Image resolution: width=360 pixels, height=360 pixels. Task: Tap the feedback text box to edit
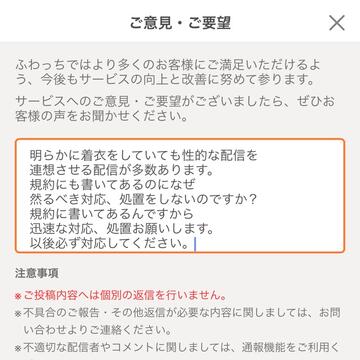[180, 196]
